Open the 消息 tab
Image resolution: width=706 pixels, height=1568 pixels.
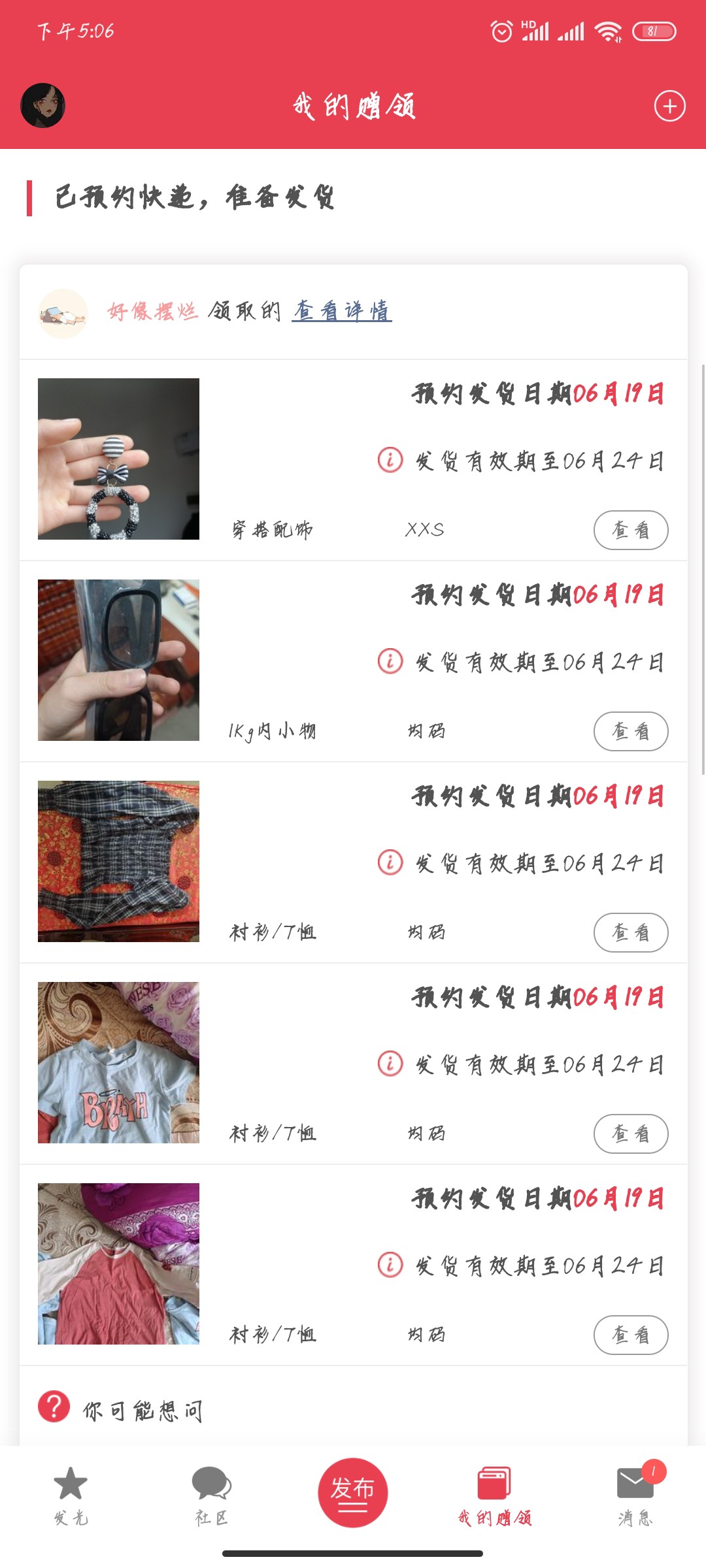[635, 1494]
